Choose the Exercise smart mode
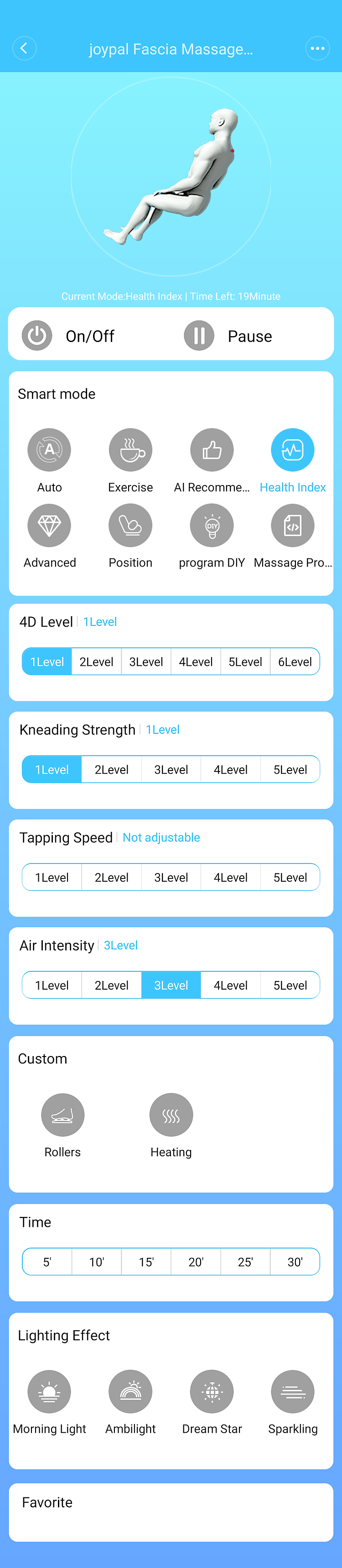This screenshot has height=1568, width=342. point(130,450)
